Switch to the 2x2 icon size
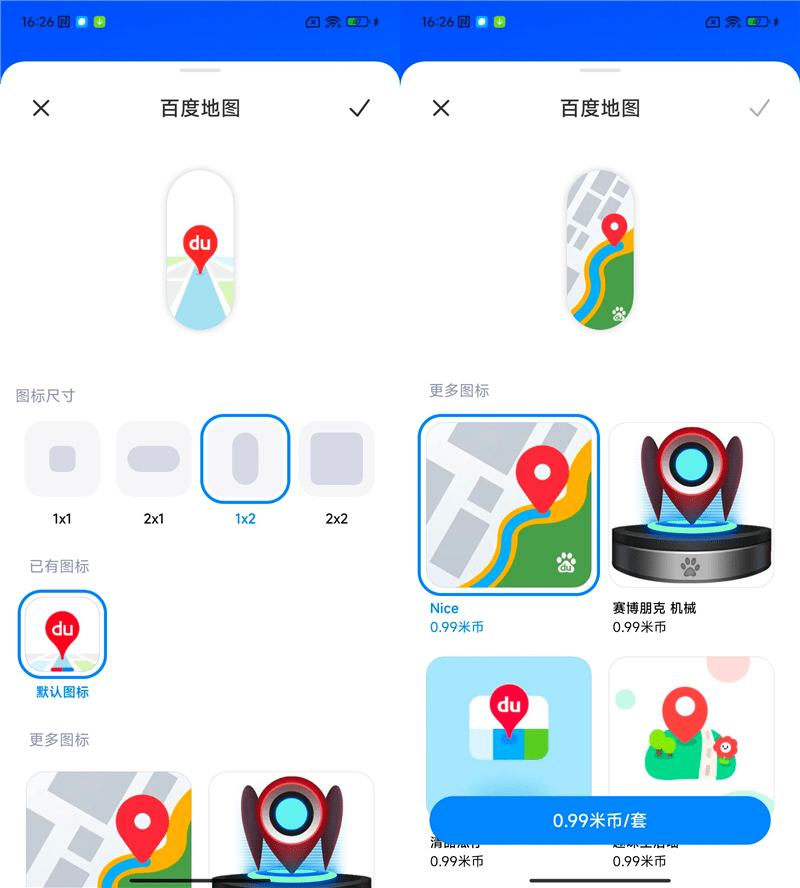This screenshot has height=888, width=800. [337, 459]
